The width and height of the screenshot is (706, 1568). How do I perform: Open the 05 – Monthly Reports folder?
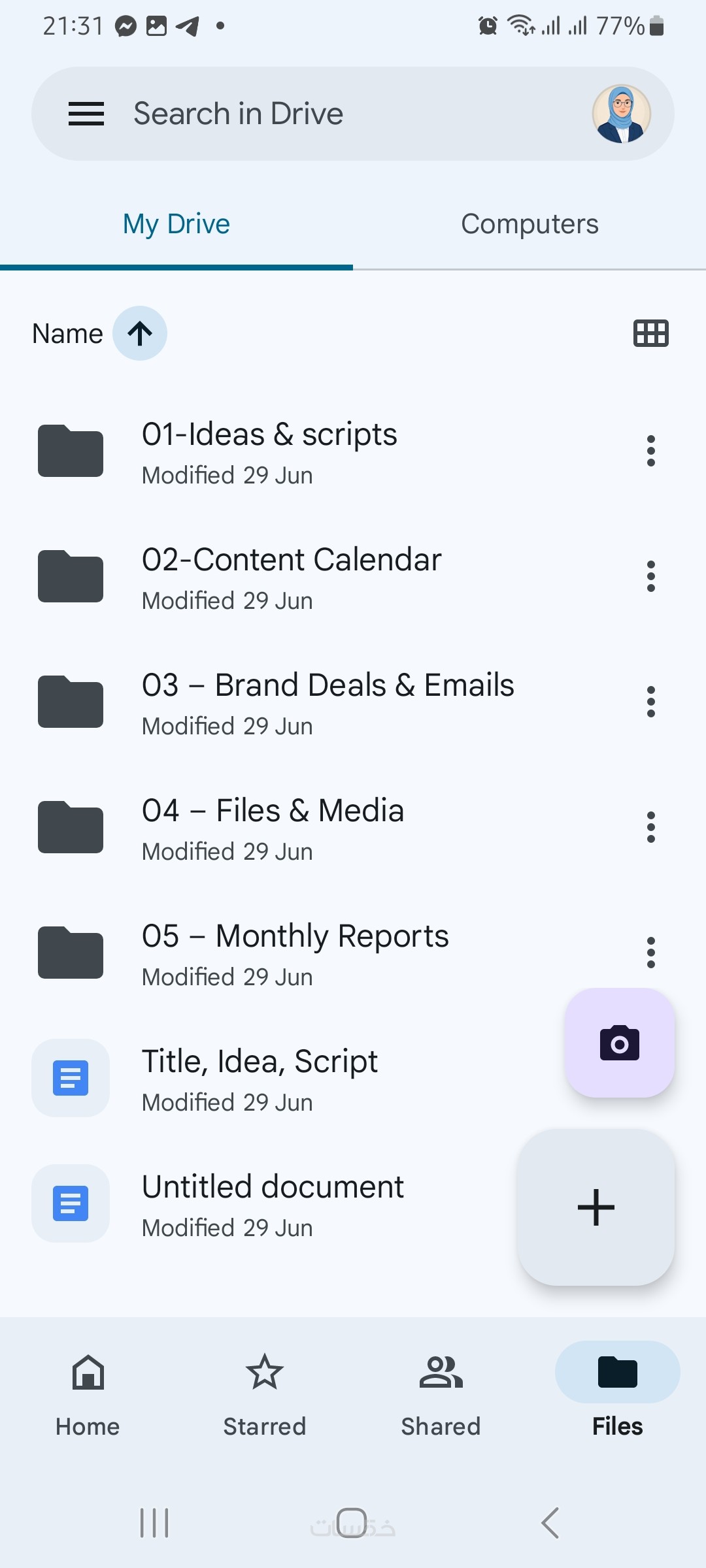coord(294,953)
